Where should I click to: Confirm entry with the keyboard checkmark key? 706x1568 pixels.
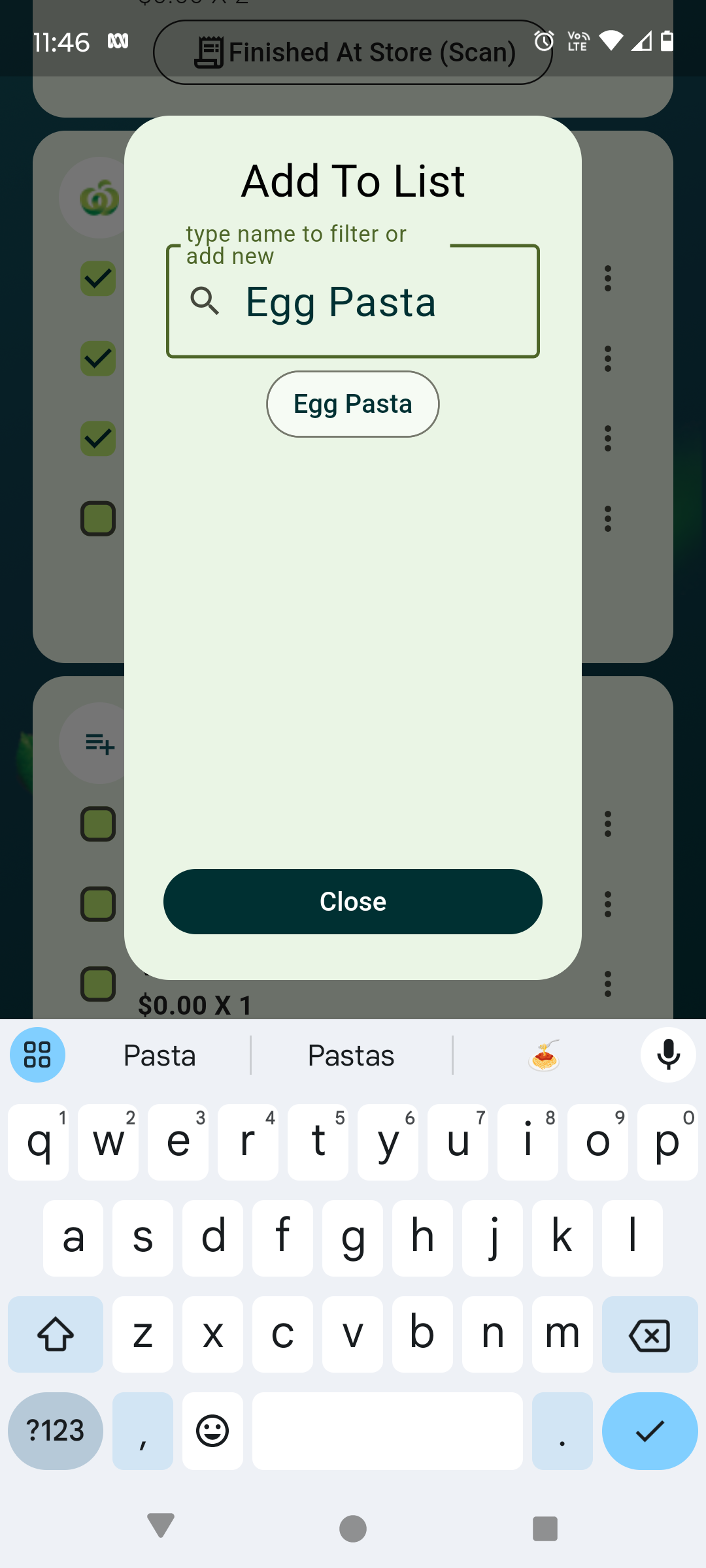coord(650,1431)
